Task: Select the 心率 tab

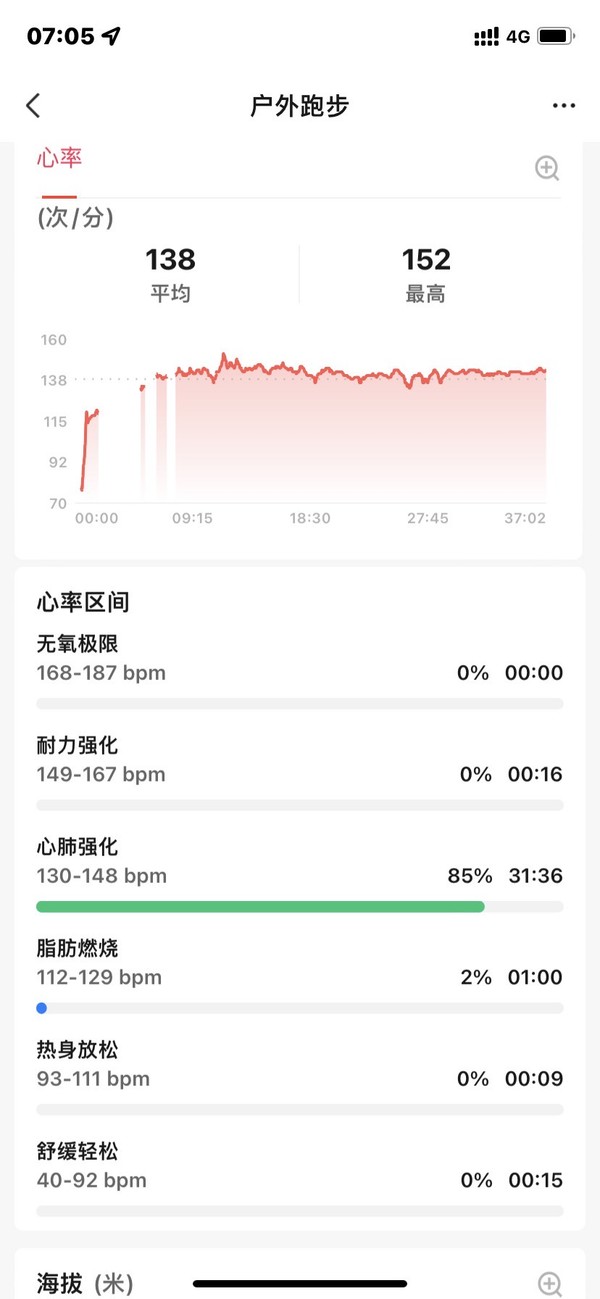Action: (x=59, y=158)
